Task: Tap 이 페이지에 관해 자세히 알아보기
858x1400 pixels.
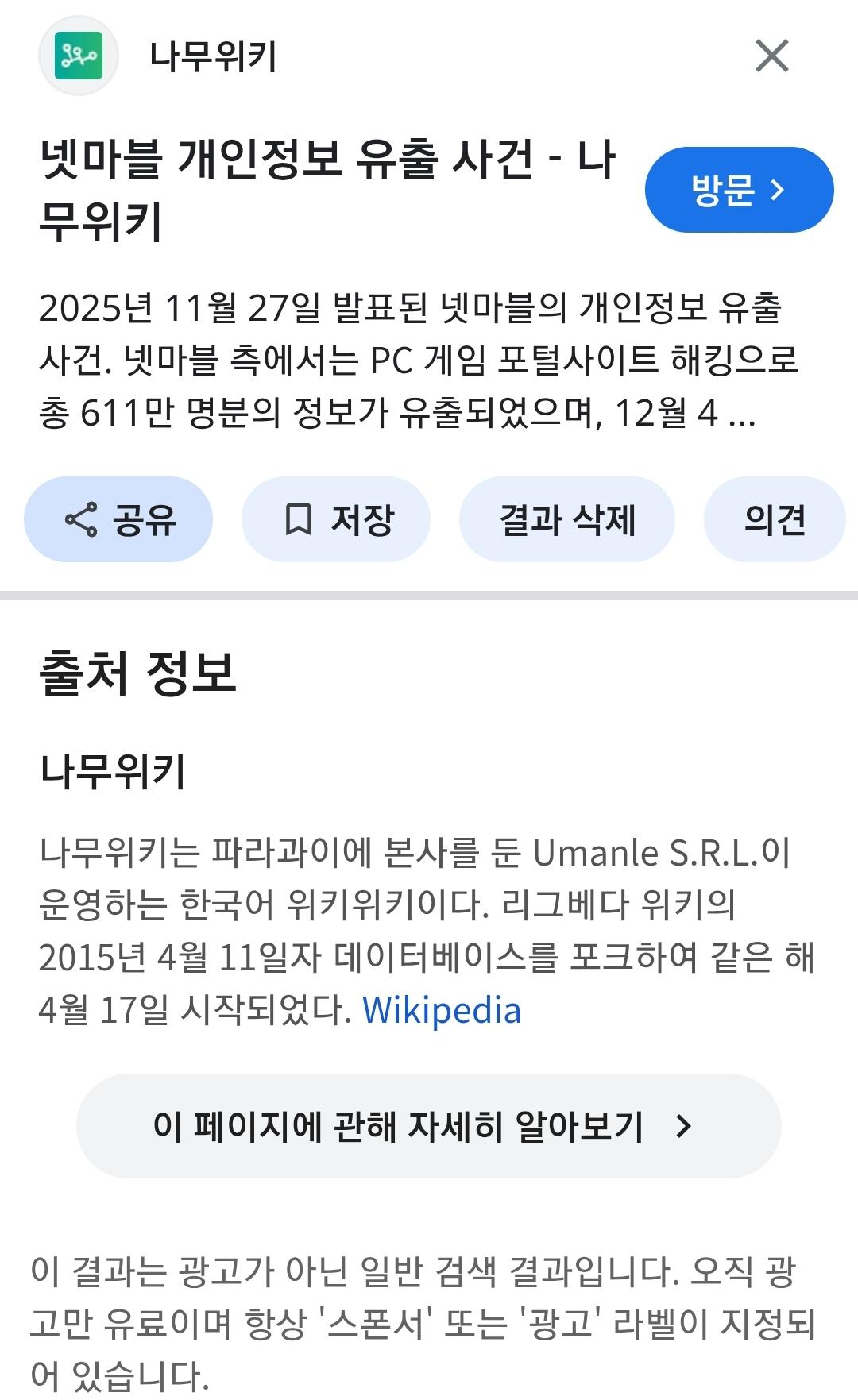Action: [428, 1126]
